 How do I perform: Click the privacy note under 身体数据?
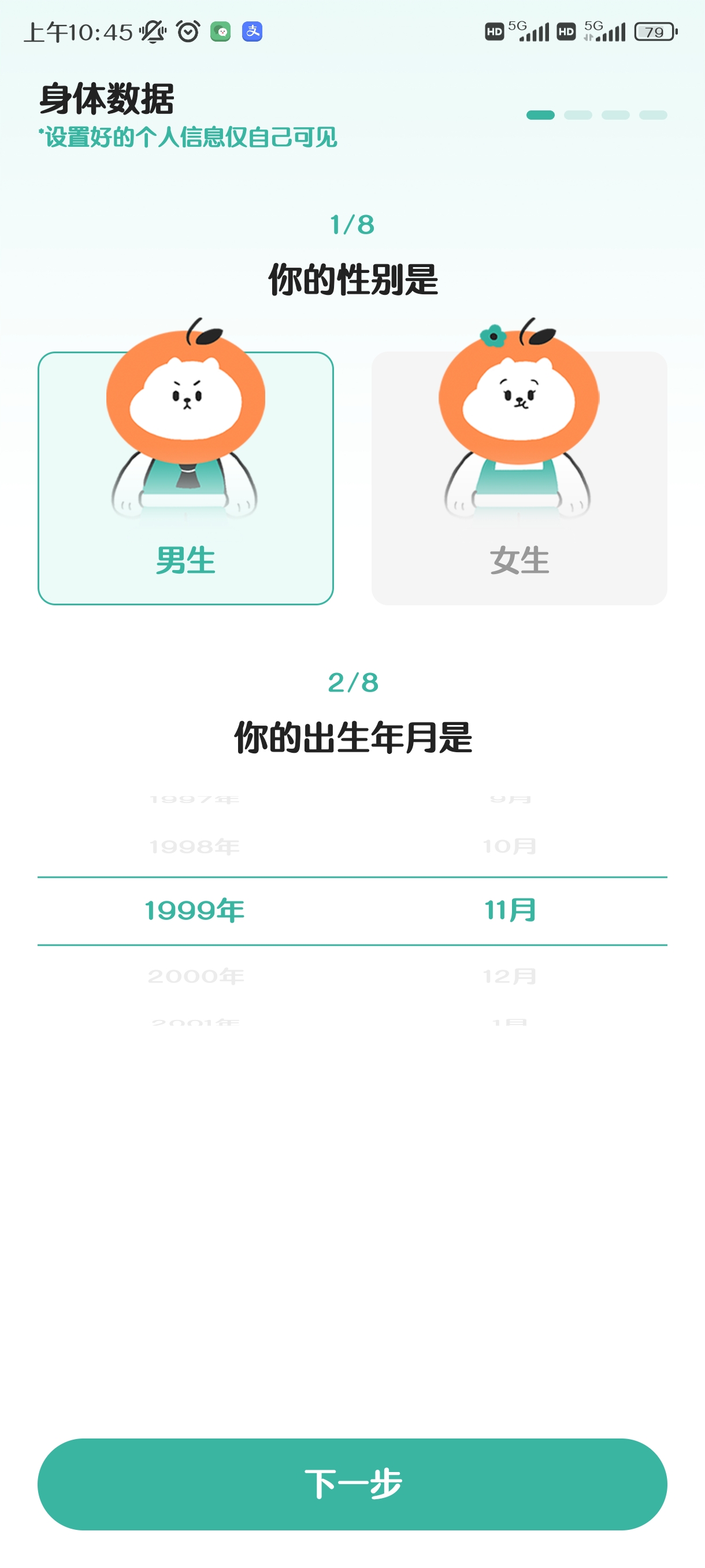(189, 138)
